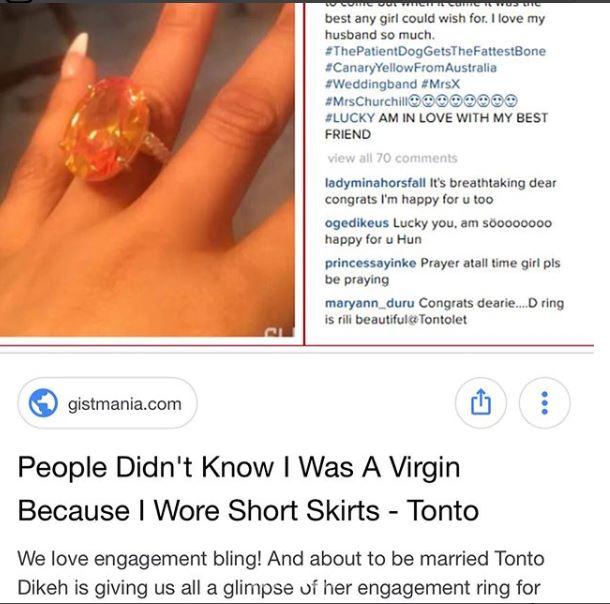
Task: View the ring image full size
Action: [x=150, y=170]
